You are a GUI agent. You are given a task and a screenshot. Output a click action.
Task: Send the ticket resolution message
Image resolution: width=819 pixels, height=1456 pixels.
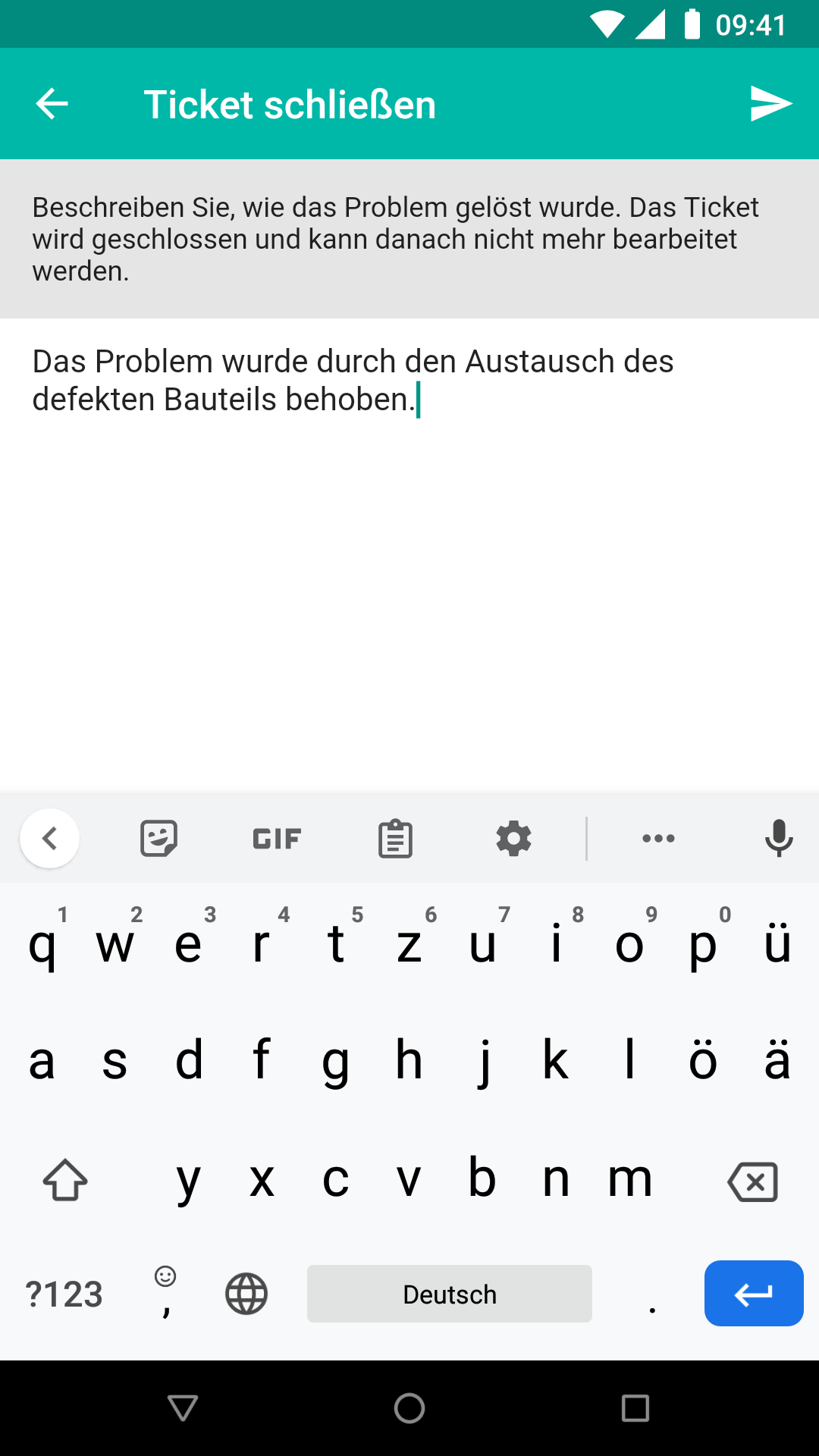click(770, 104)
